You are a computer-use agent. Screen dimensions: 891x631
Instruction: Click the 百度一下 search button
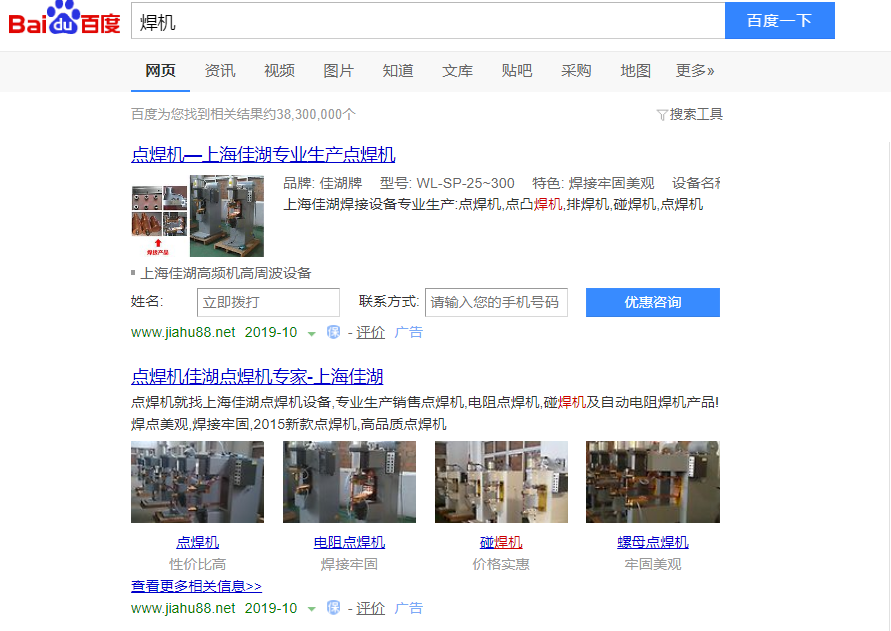pyautogui.click(x=779, y=21)
